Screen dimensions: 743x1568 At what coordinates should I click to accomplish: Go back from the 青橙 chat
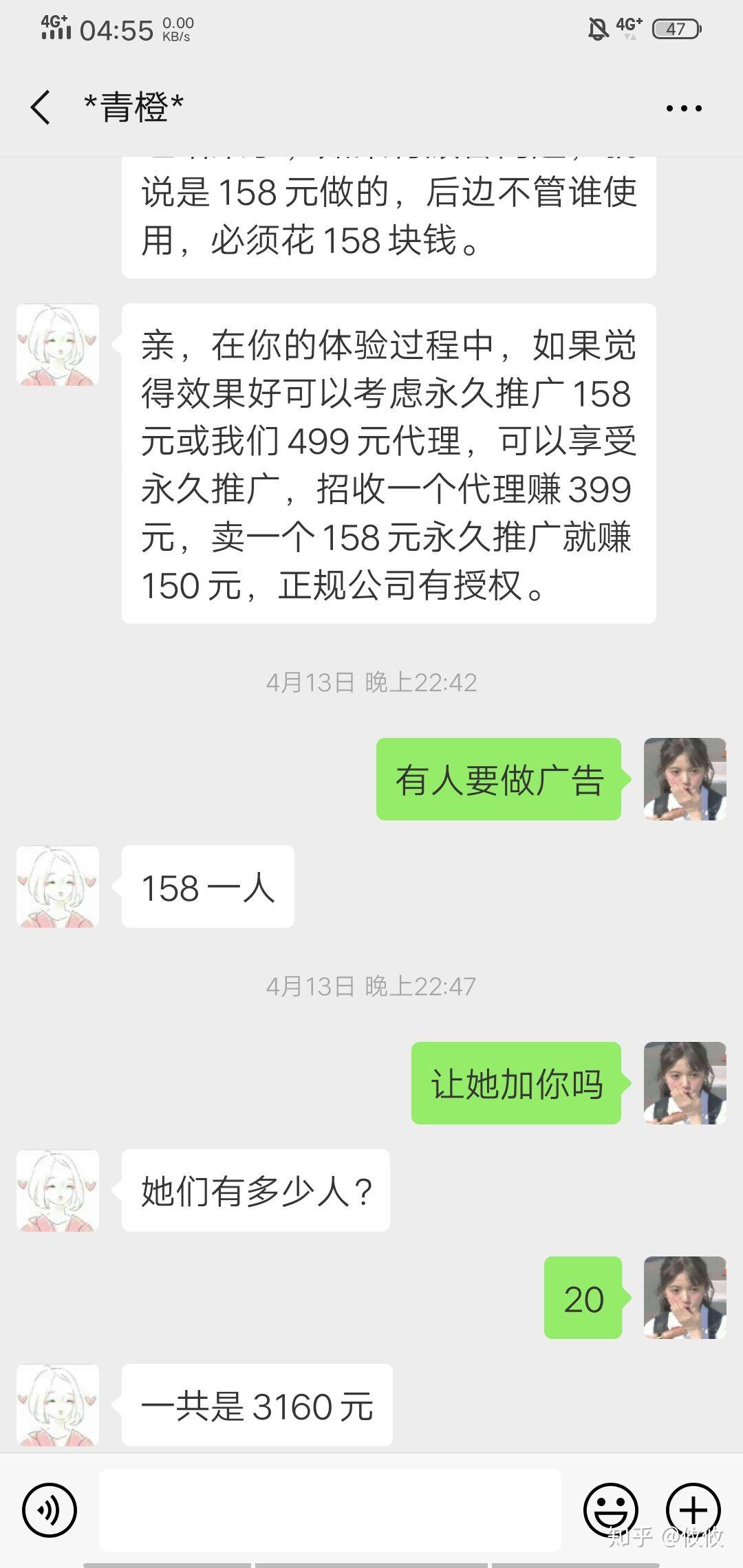click(40, 108)
